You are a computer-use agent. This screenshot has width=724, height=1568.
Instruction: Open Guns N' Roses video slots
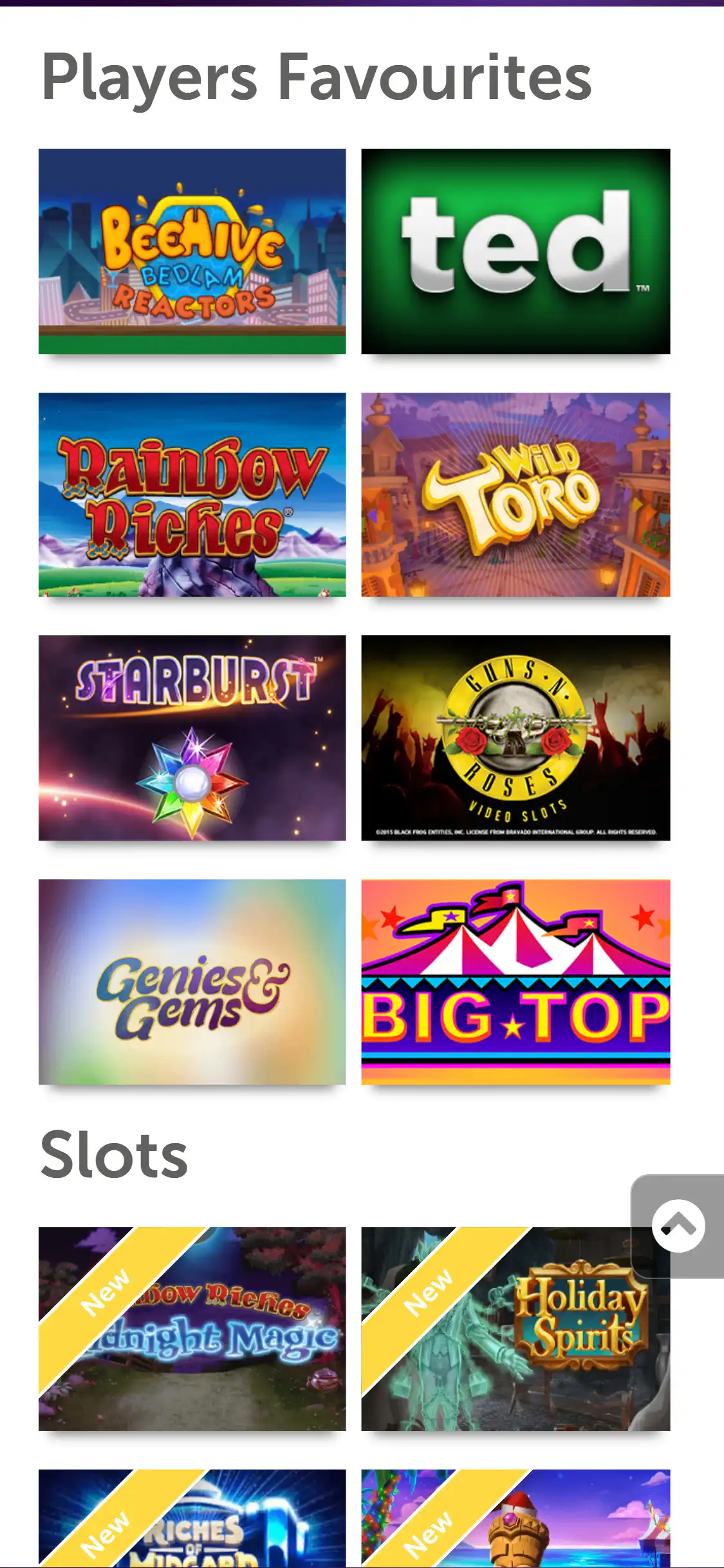coord(515,738)
